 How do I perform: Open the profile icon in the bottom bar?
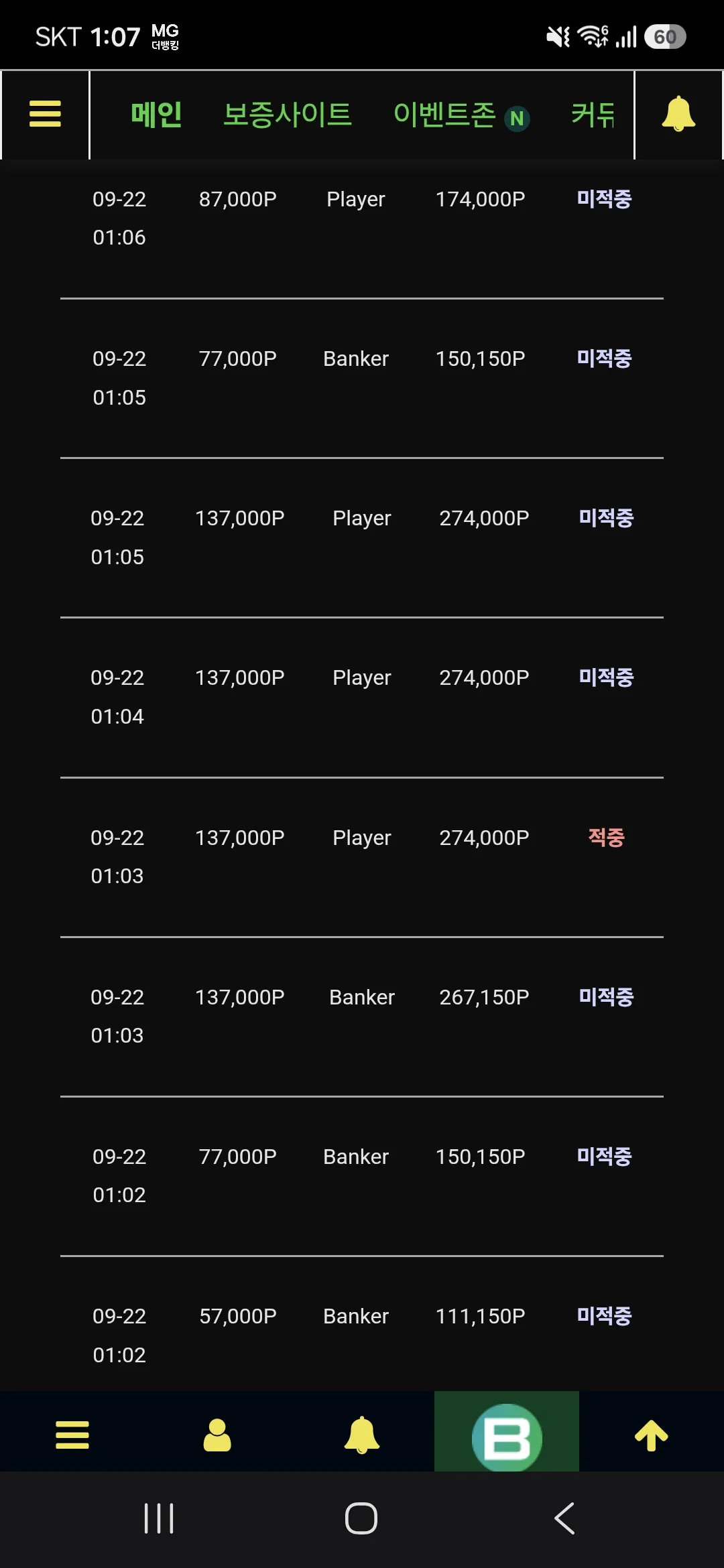[217, 1435]
